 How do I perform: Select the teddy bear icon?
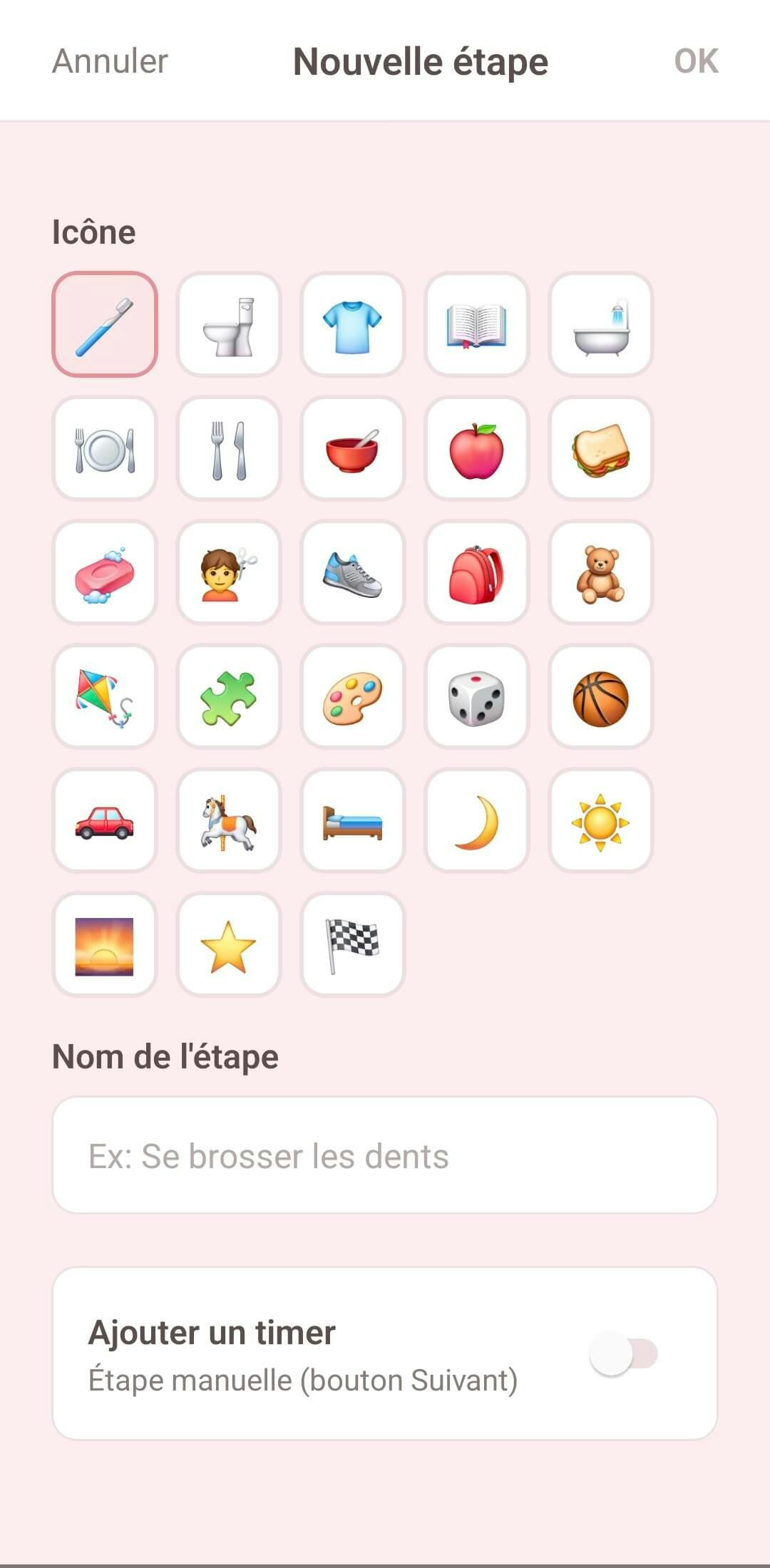tap(600, 572)
